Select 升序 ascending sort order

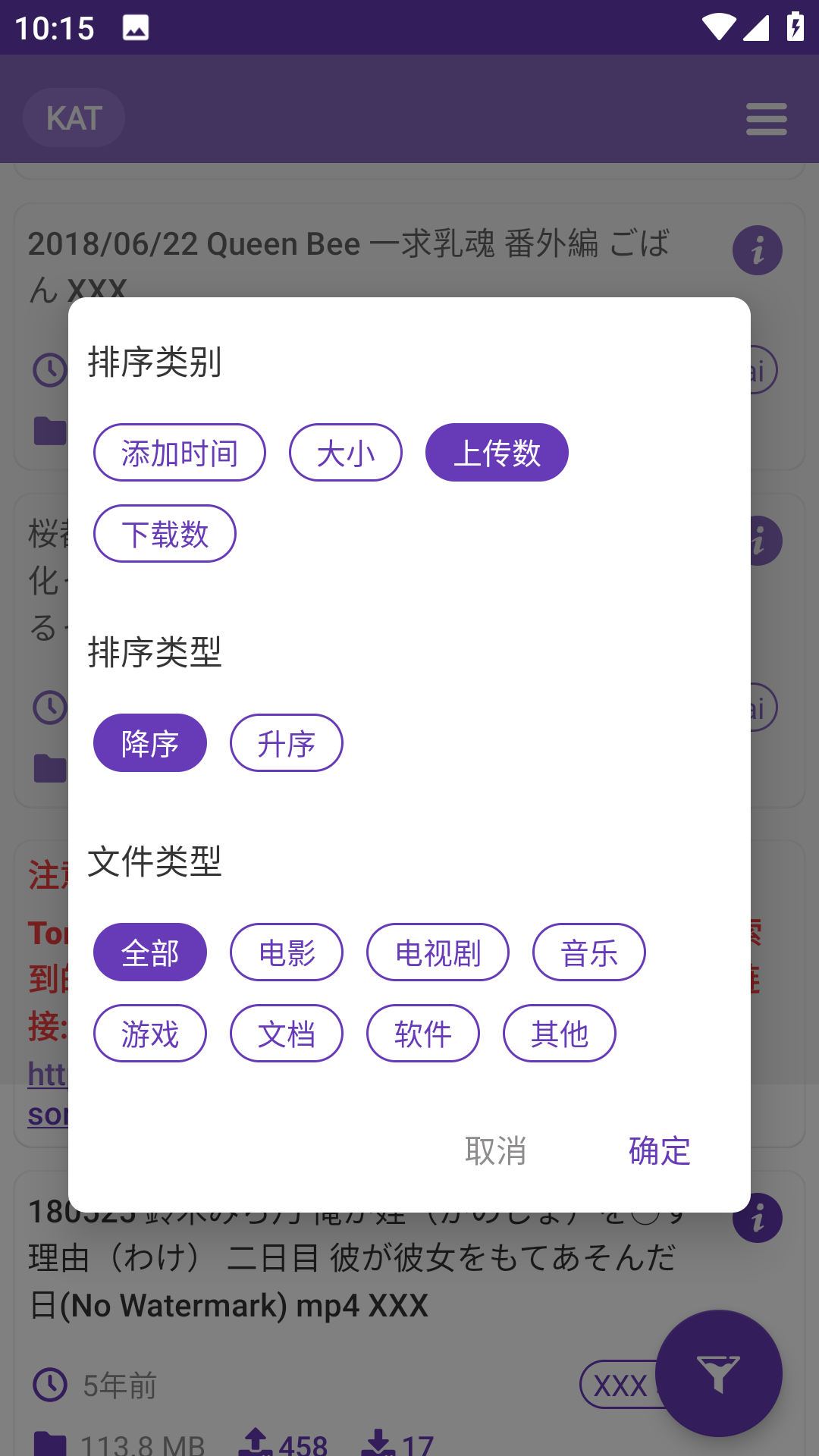(x=286, y=743)
